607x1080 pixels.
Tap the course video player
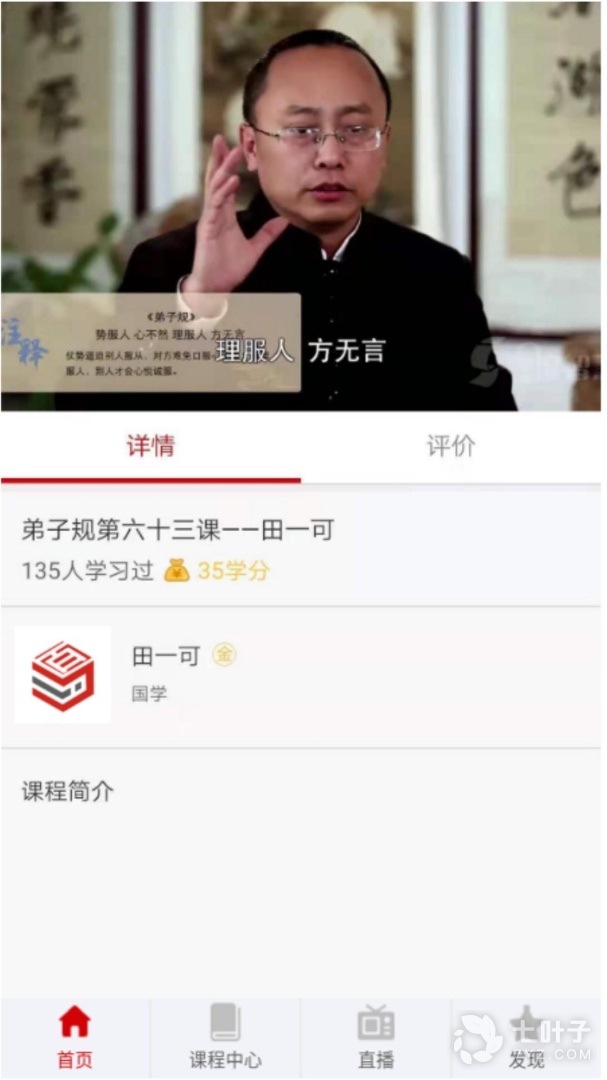coord(301,207)
